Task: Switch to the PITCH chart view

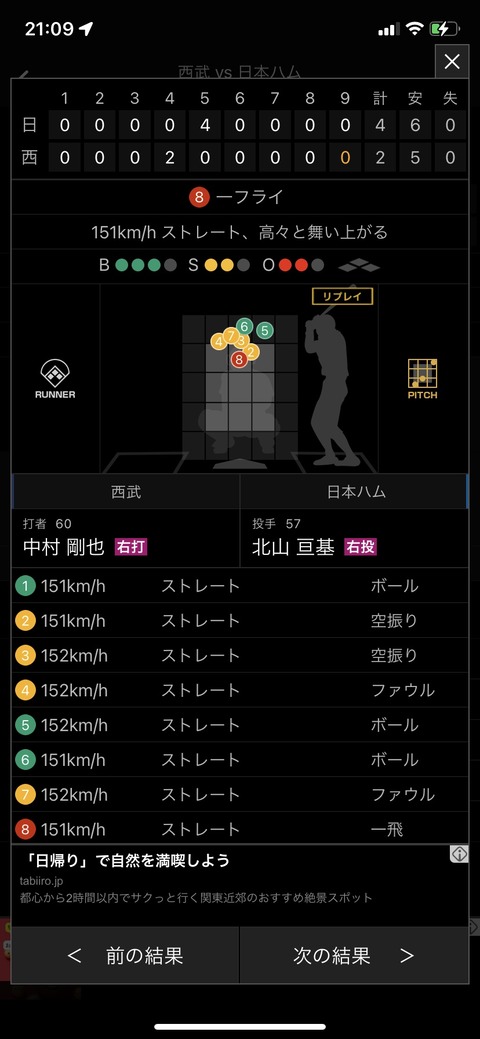Action: (x=422, y=380)
